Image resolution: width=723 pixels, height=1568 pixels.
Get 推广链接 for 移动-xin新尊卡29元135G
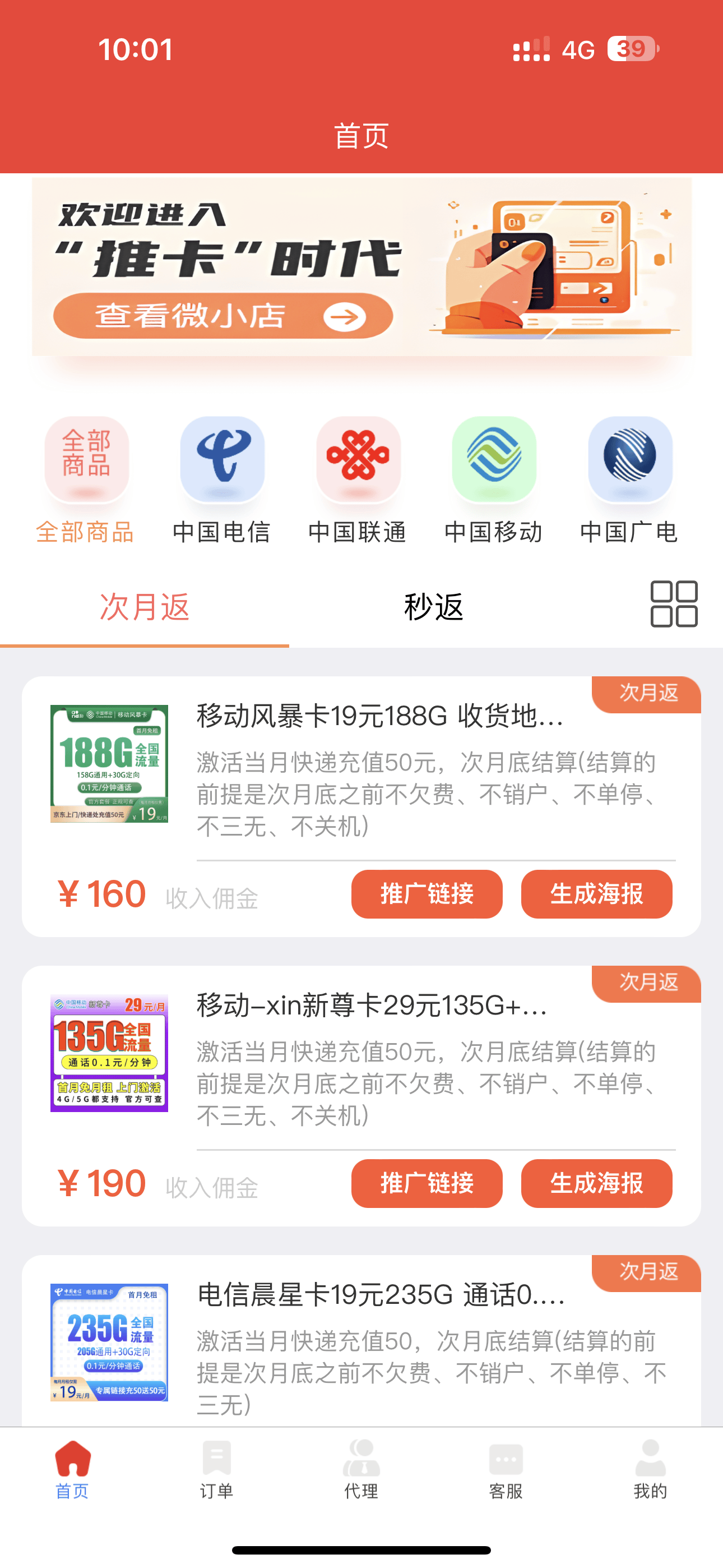click(x=427, y=1183)
